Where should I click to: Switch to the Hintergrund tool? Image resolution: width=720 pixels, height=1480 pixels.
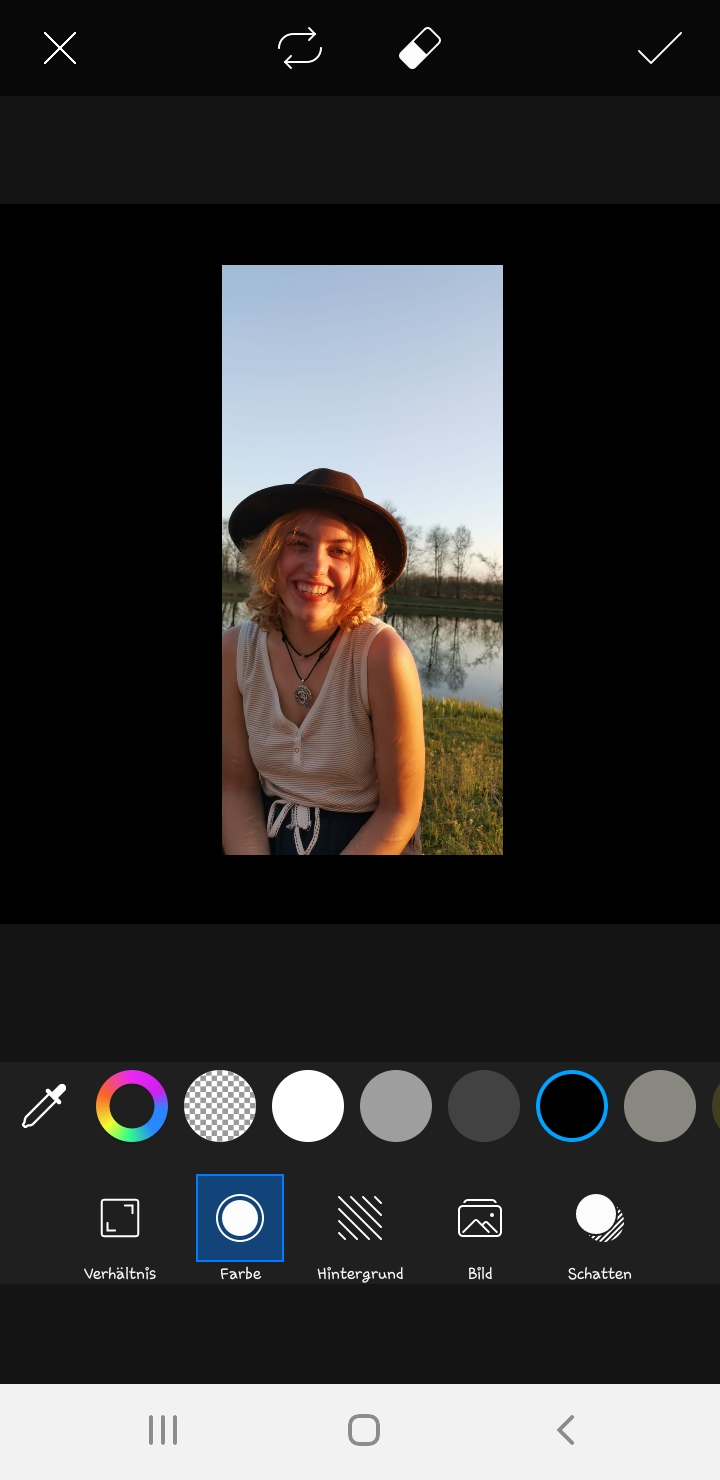360,1232
